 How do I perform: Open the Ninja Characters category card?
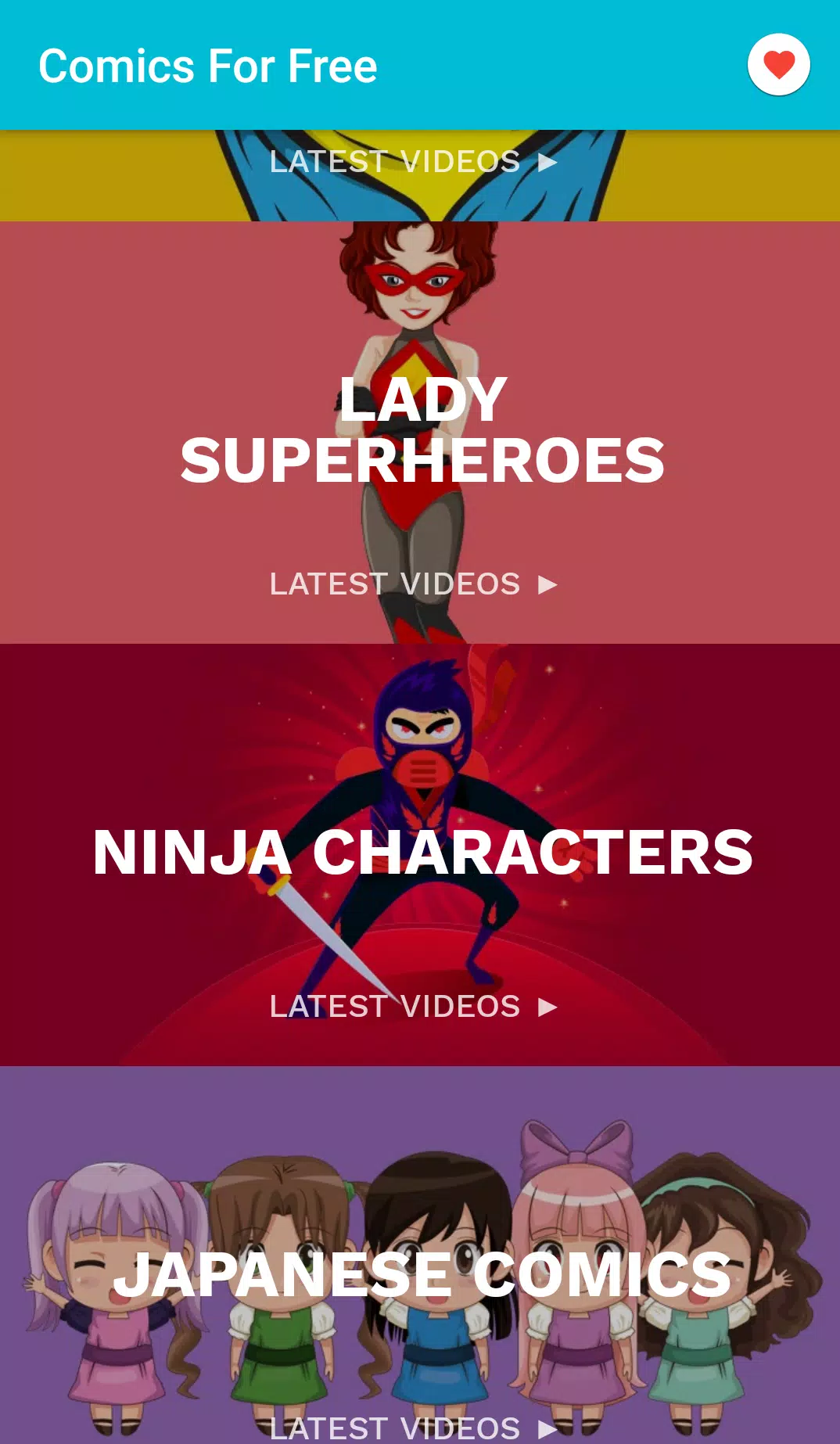pos(422,852)
